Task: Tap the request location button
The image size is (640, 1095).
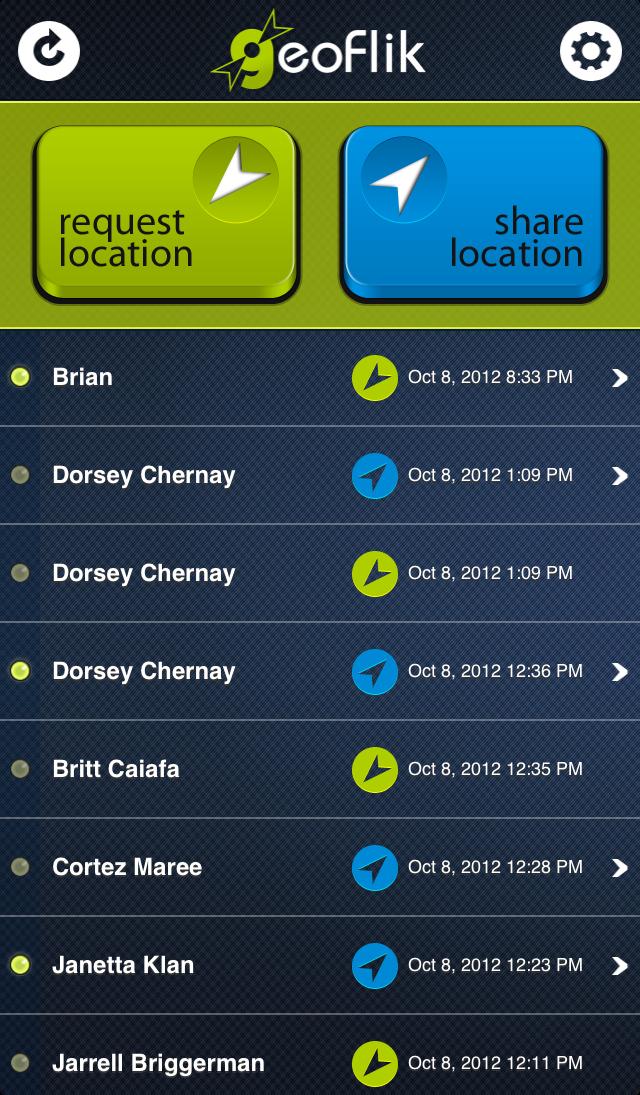Action: pyautogui.click(x=166, y=211)
